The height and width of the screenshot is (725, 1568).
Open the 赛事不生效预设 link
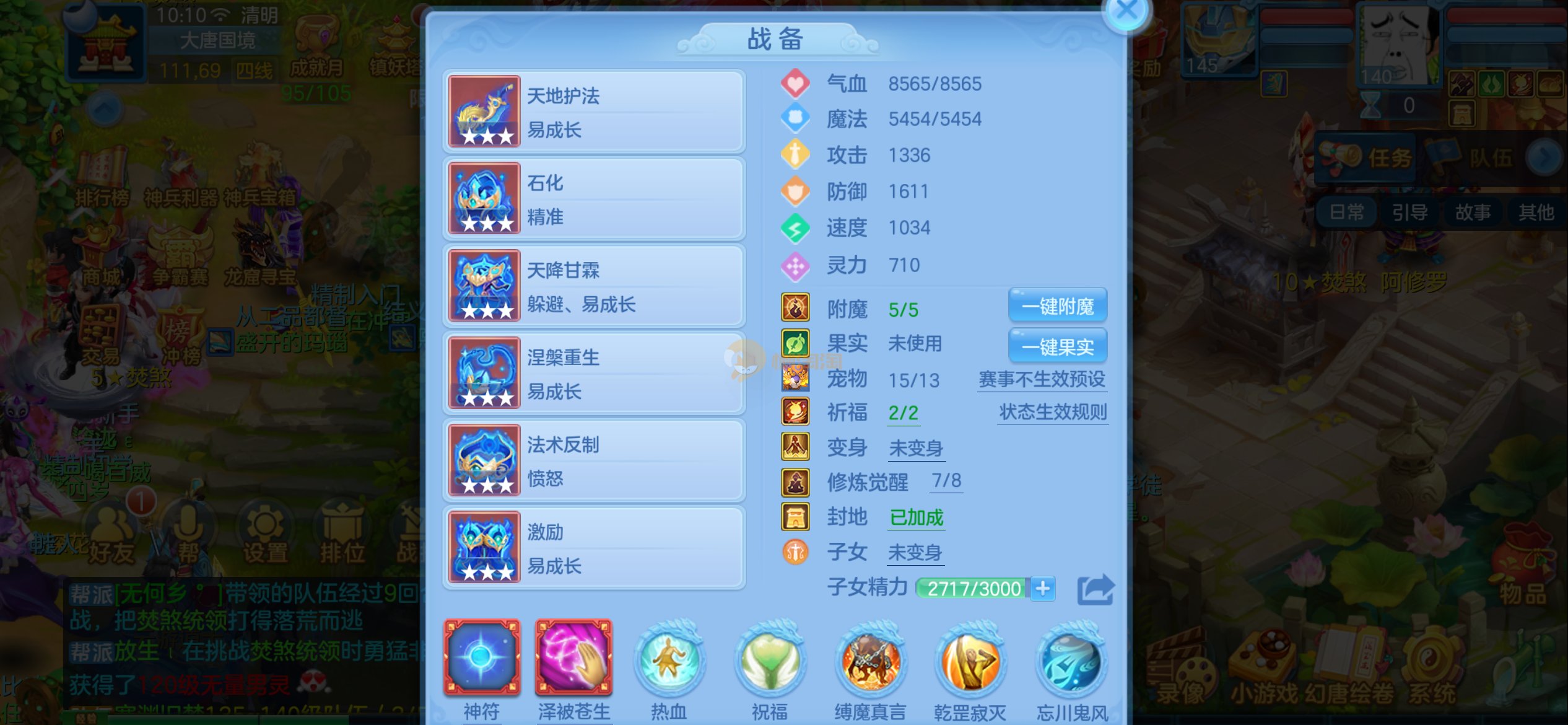point(1042,379)
